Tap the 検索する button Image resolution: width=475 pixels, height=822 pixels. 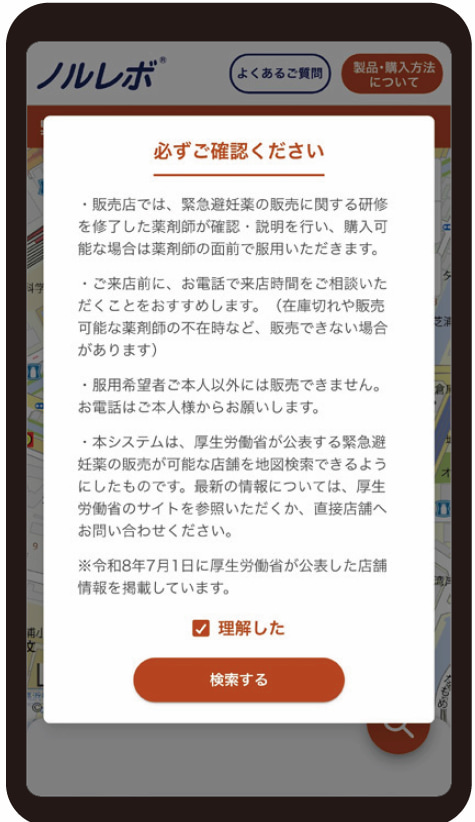click(x=239, y=679)
